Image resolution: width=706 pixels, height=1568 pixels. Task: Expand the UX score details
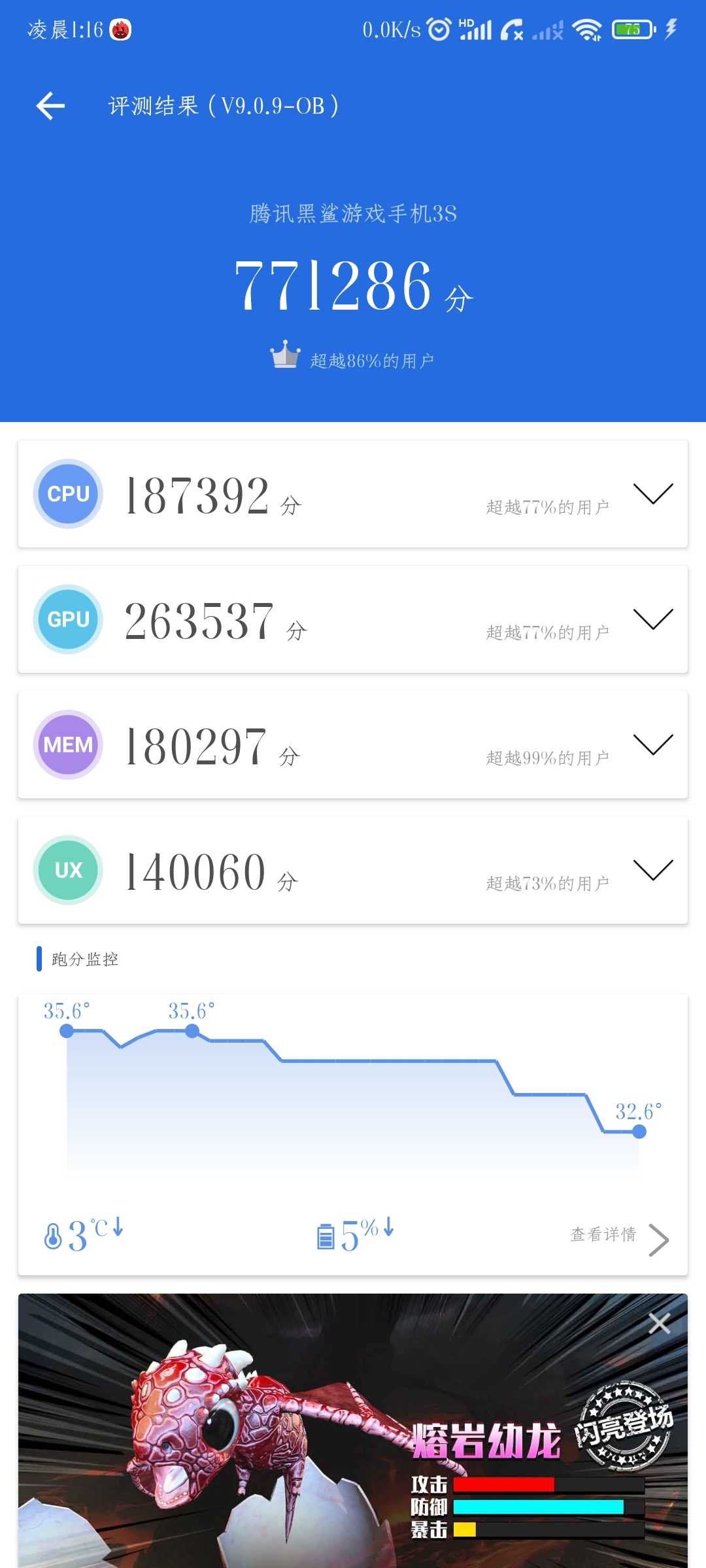653,870
